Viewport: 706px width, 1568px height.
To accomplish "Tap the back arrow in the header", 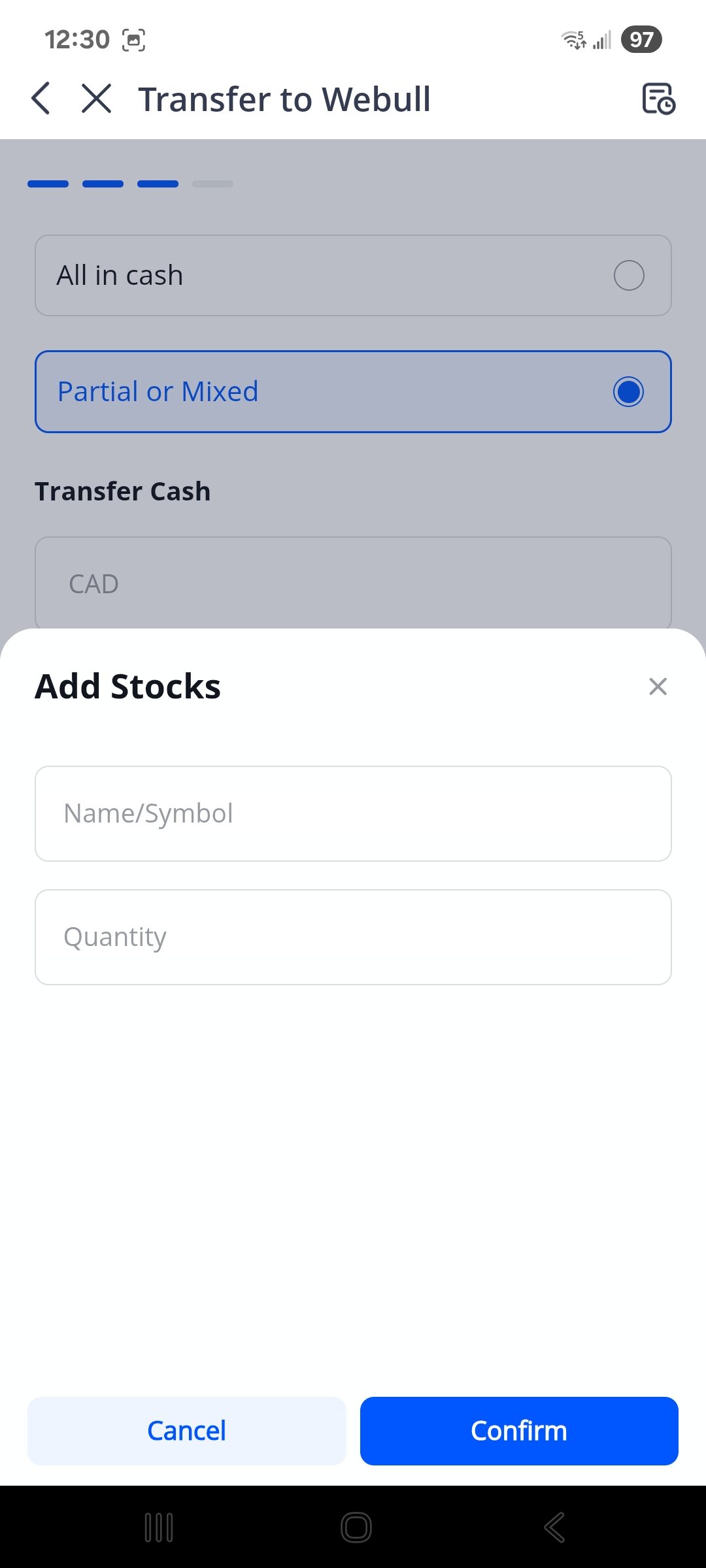I will (x=41, y=99).
